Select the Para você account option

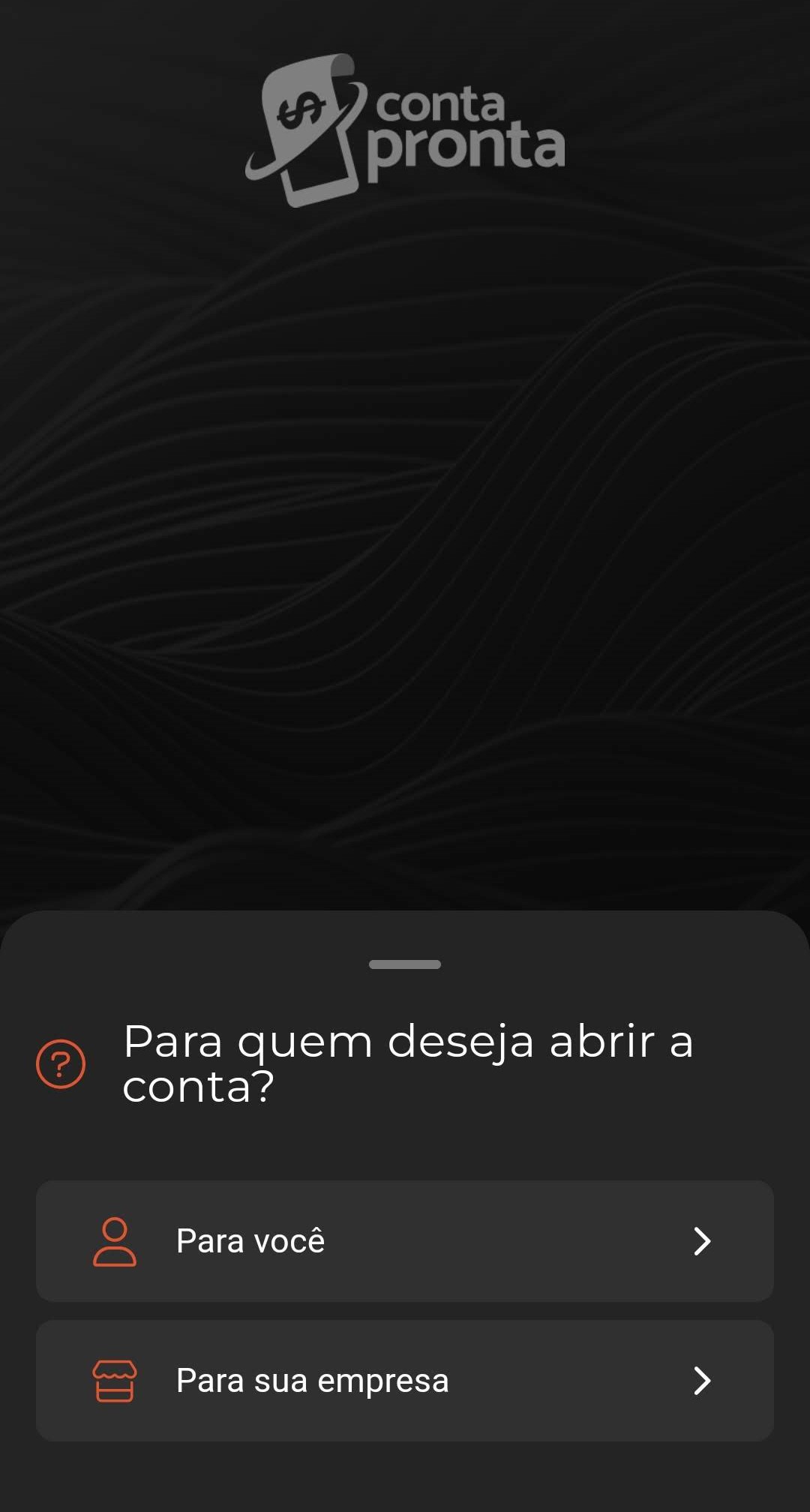405,1241
